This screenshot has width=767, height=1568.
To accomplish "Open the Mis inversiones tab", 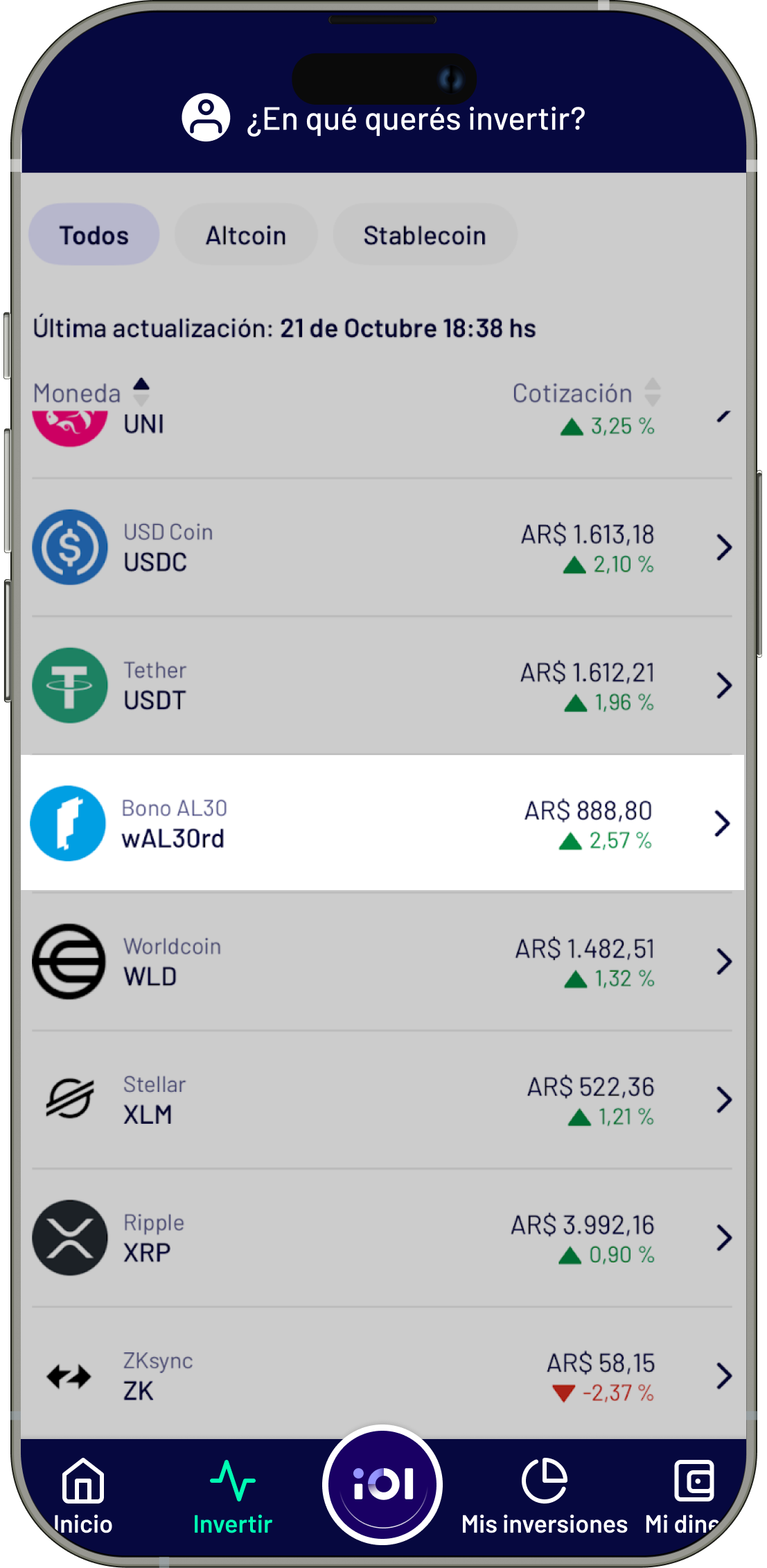I will pos(545,1497).
